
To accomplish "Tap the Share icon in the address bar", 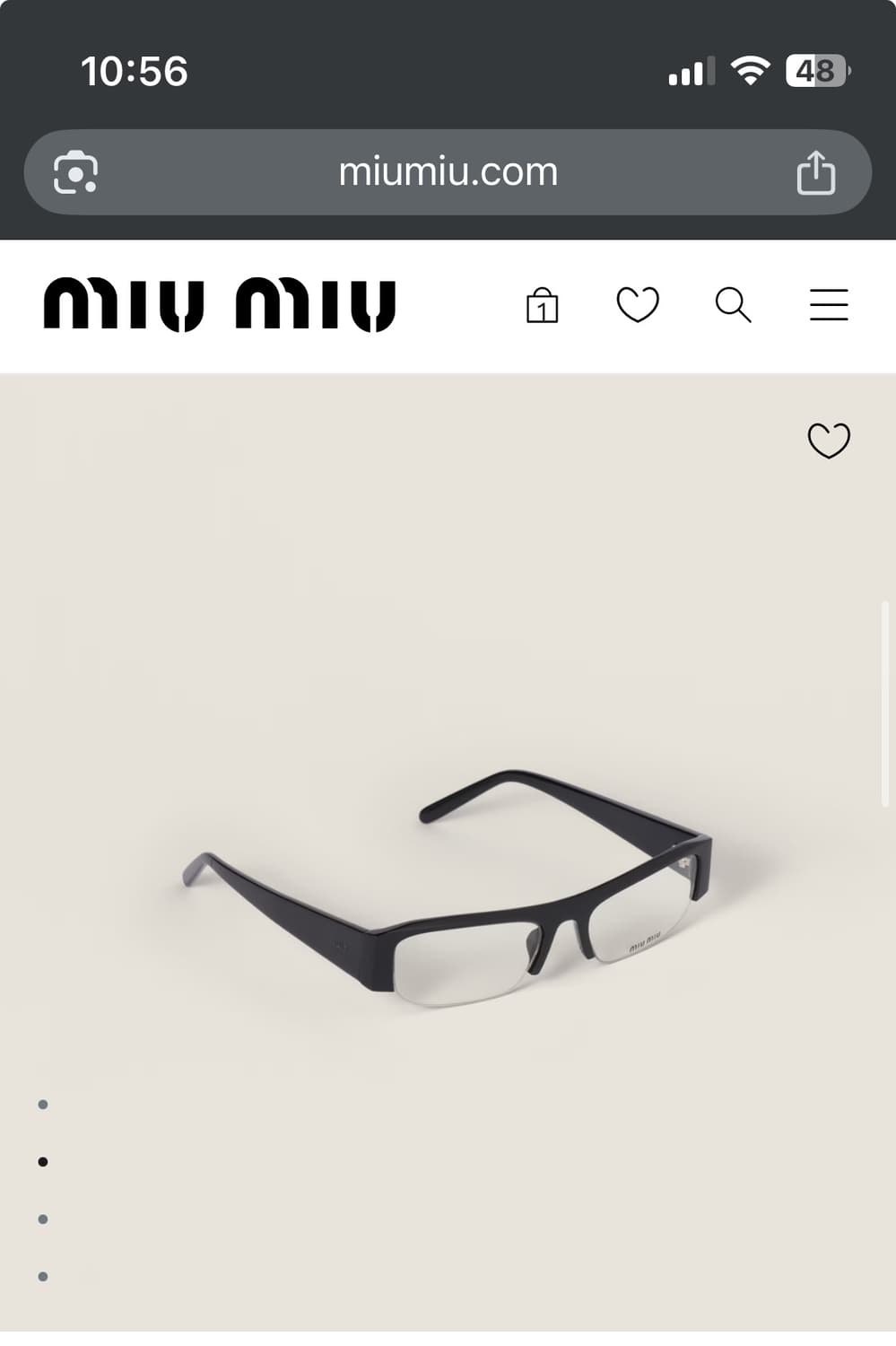I will pos(815,172).
